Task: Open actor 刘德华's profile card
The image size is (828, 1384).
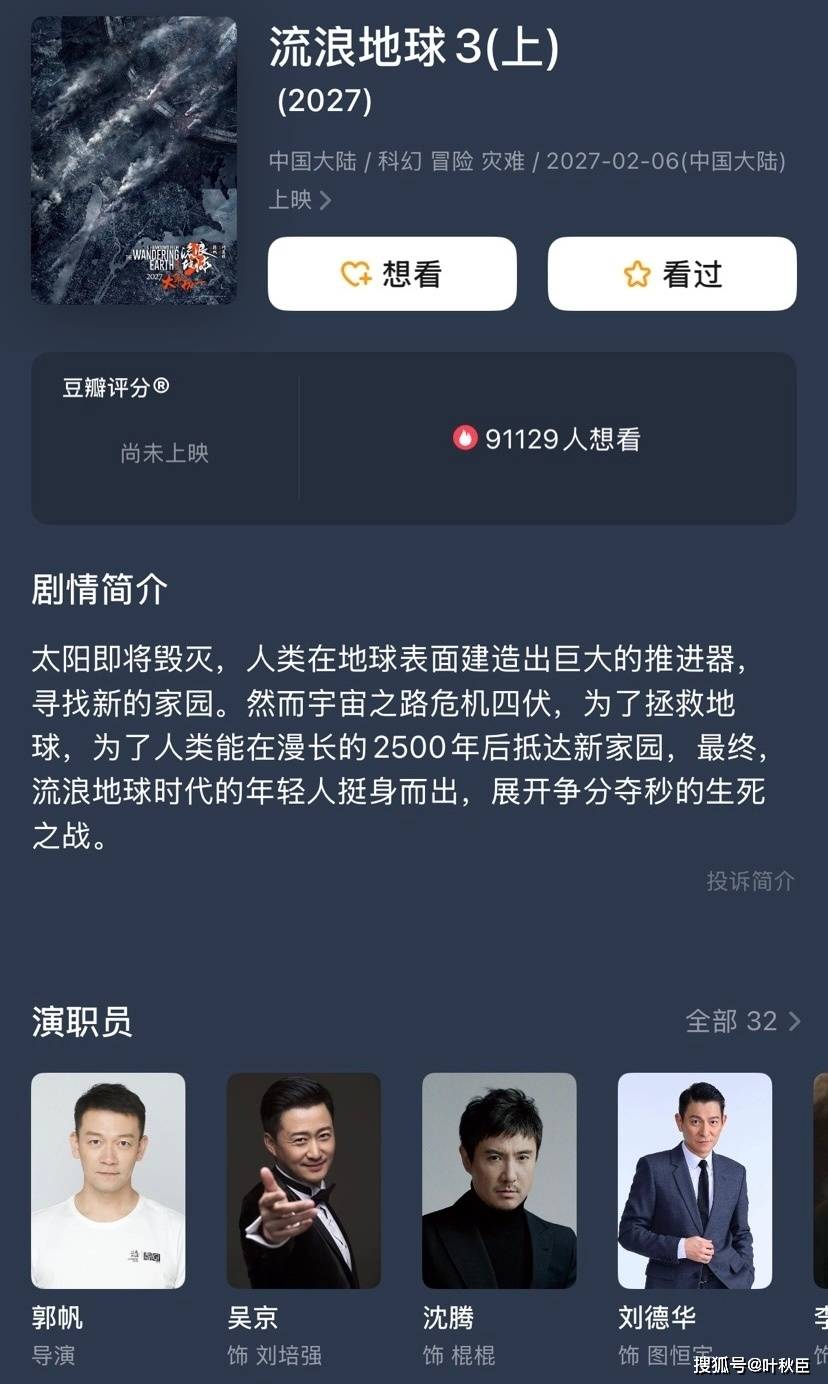Action: 694,1181
